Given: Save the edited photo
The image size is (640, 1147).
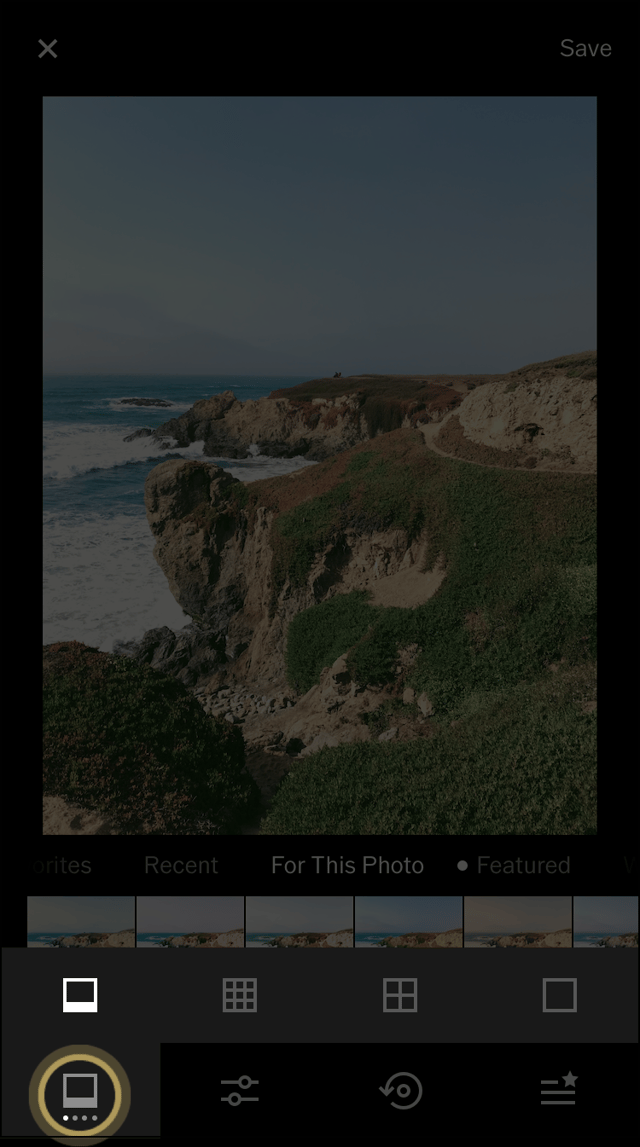Looking at the screenshot, I should (585, 48).
